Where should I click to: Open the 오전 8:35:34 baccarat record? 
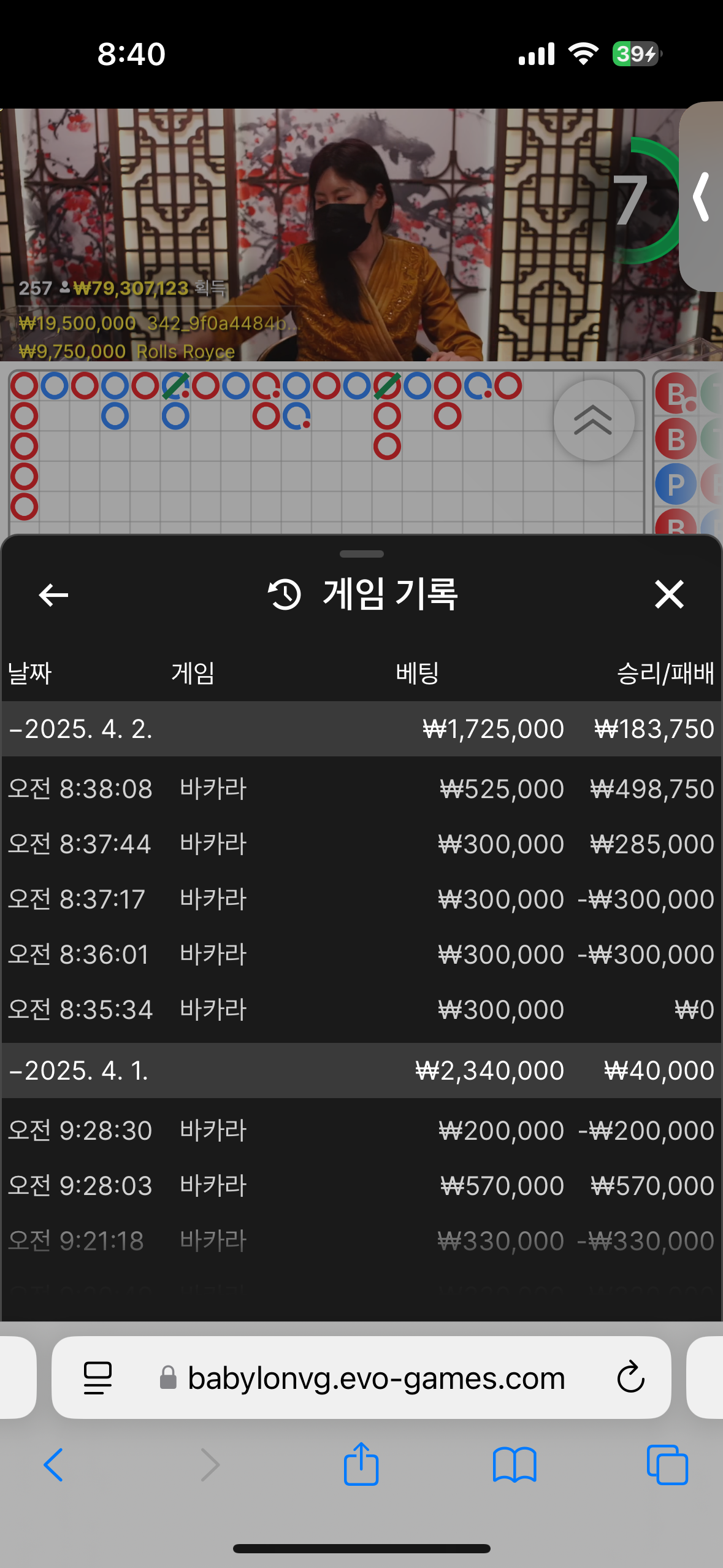(361, 1010)
